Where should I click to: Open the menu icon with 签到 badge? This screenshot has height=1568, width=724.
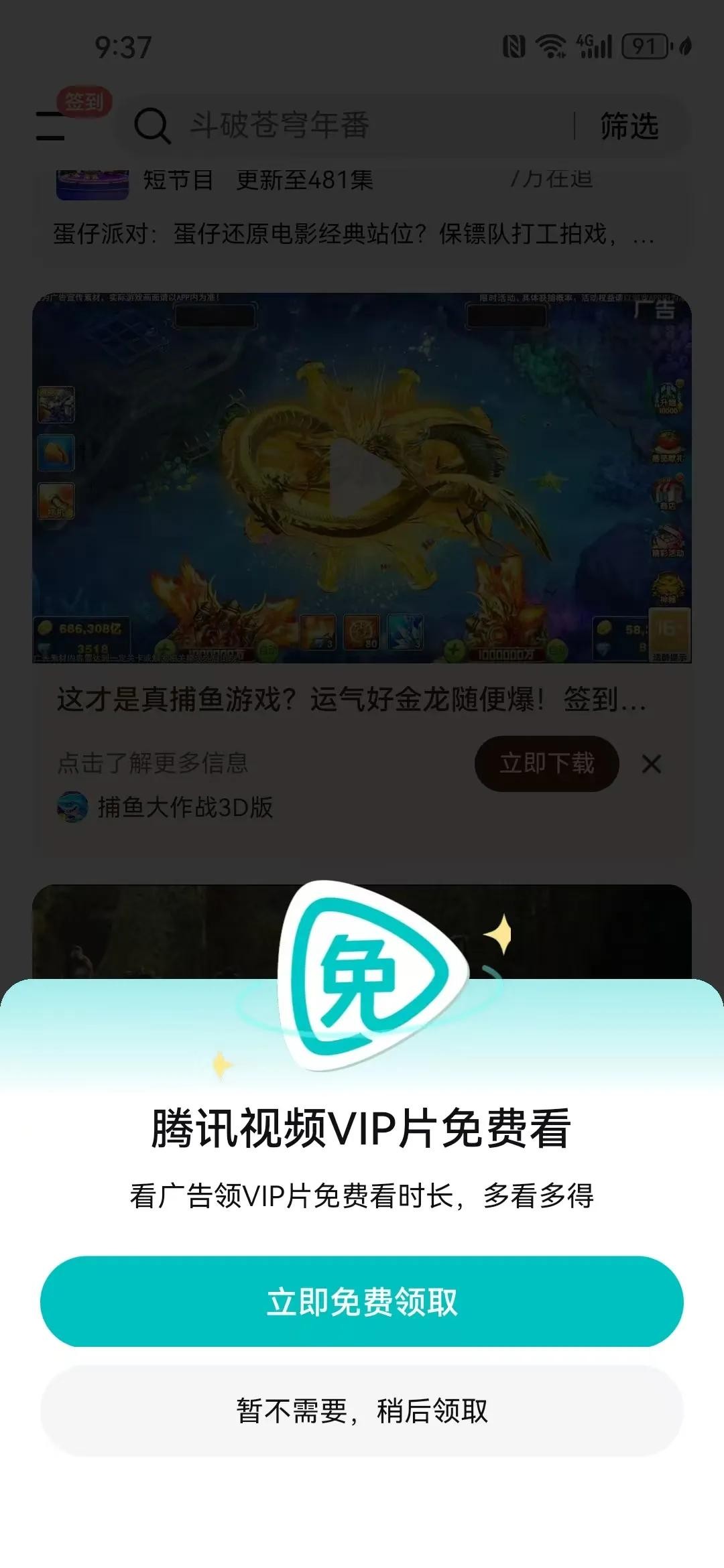pos(52,125)
